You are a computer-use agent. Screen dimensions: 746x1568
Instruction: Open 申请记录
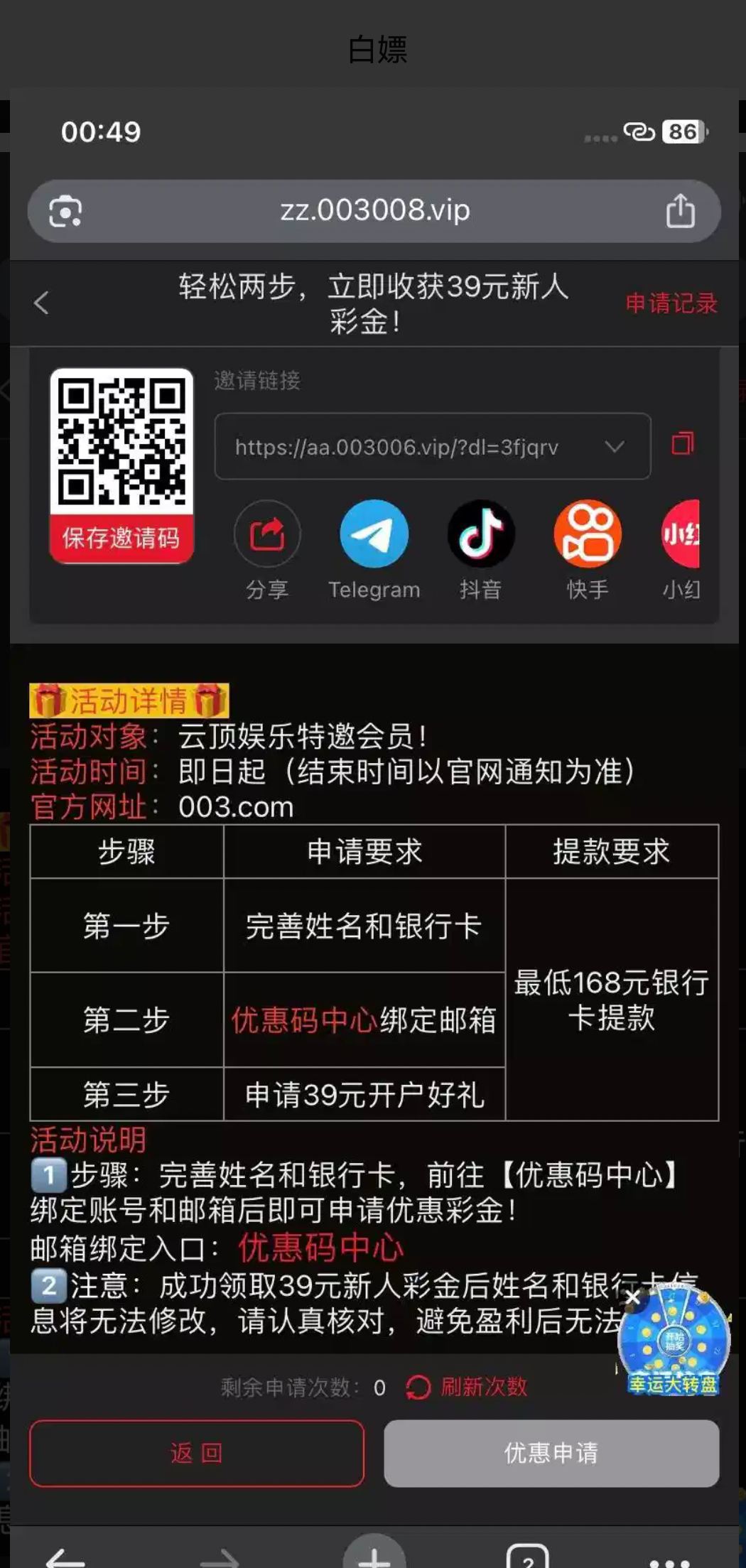tap(671, 303)
